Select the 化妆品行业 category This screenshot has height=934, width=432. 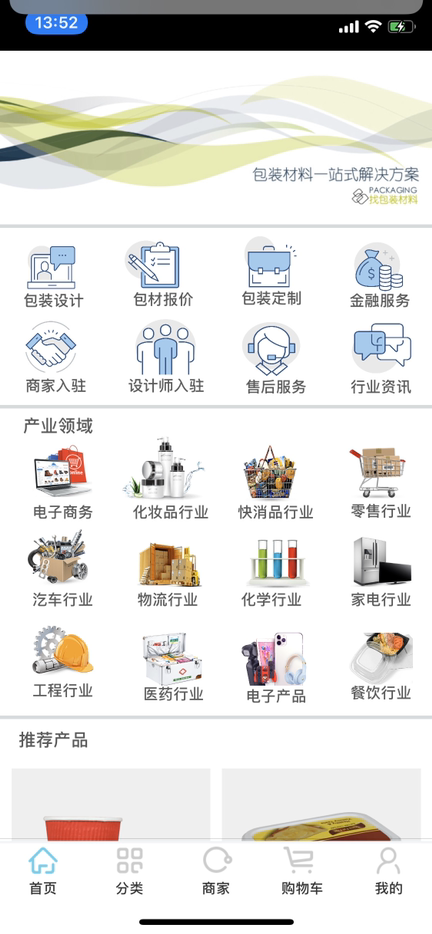click(x=170, y=480)
